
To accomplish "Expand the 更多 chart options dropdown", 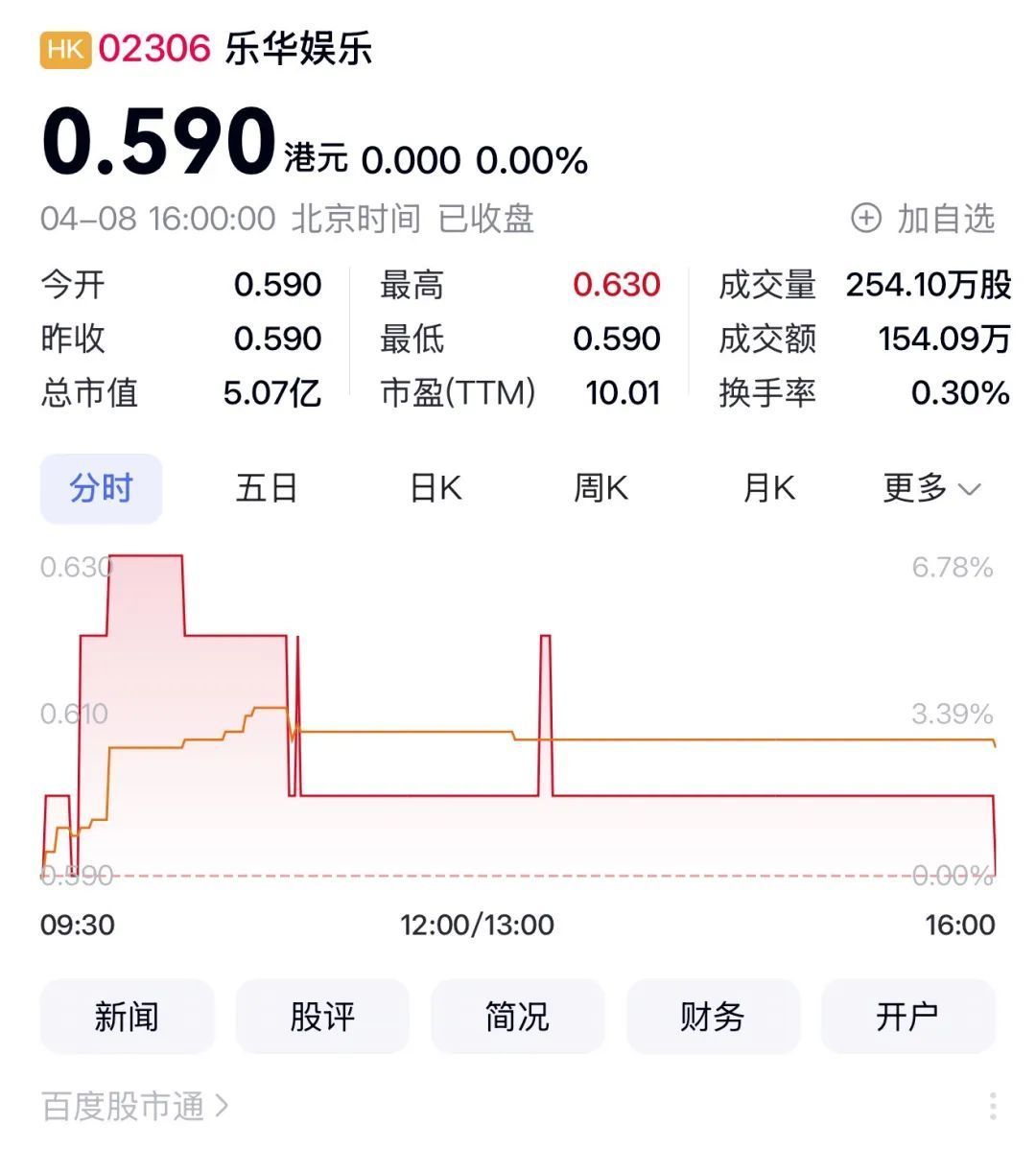I will tap(930, 489).
